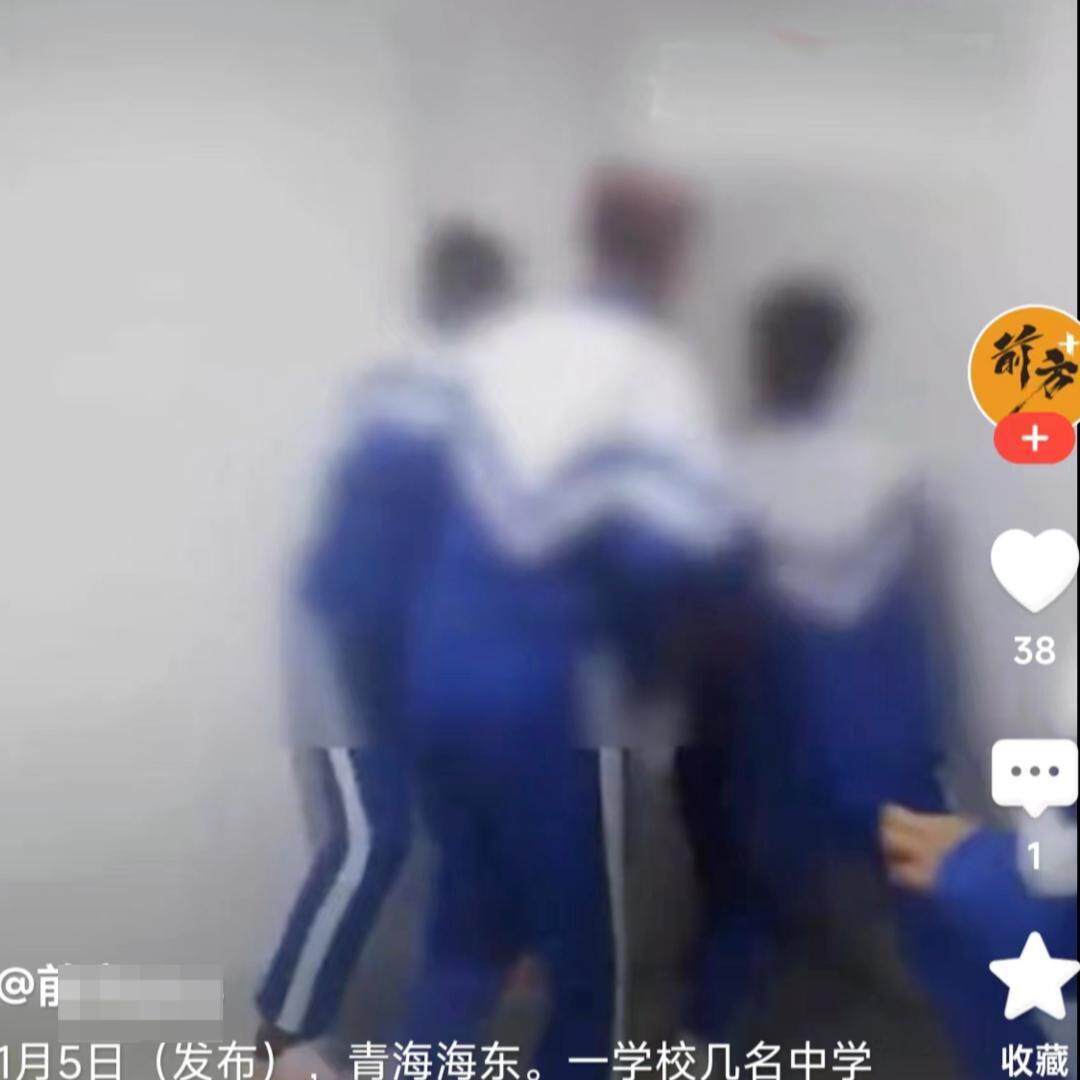The height and width of the screenshot is (1080, 1080).
Task: Add the video to favorites via 收藏
Action: [1034, 980]
